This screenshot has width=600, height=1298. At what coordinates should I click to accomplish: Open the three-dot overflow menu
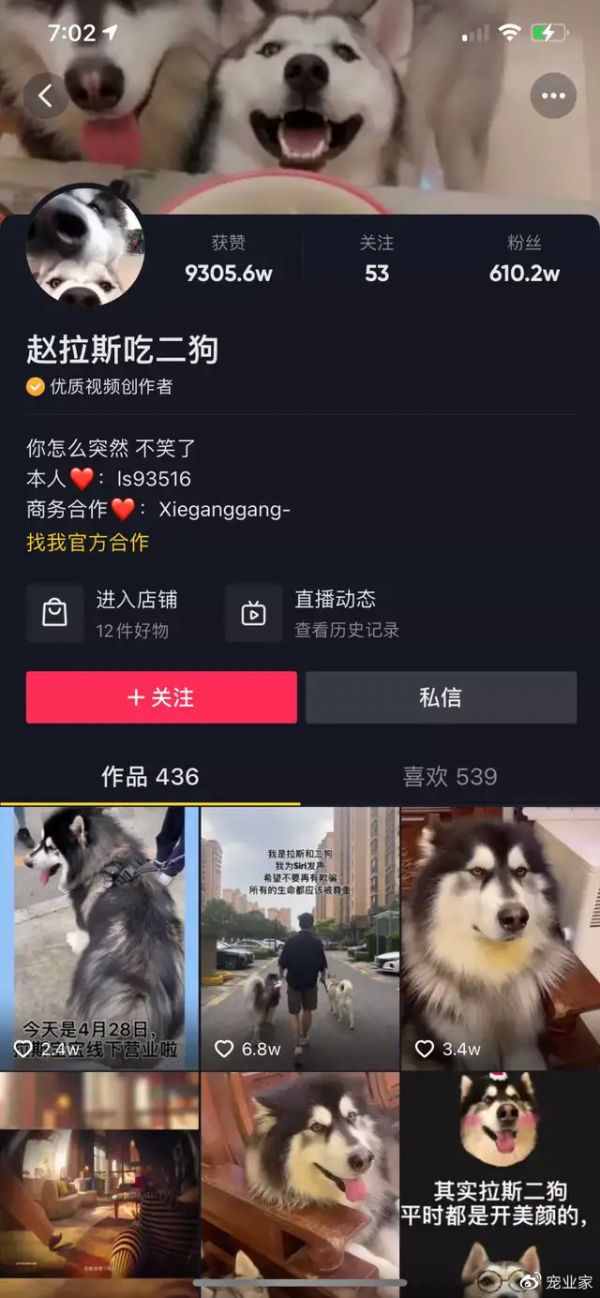click(553, 96)
